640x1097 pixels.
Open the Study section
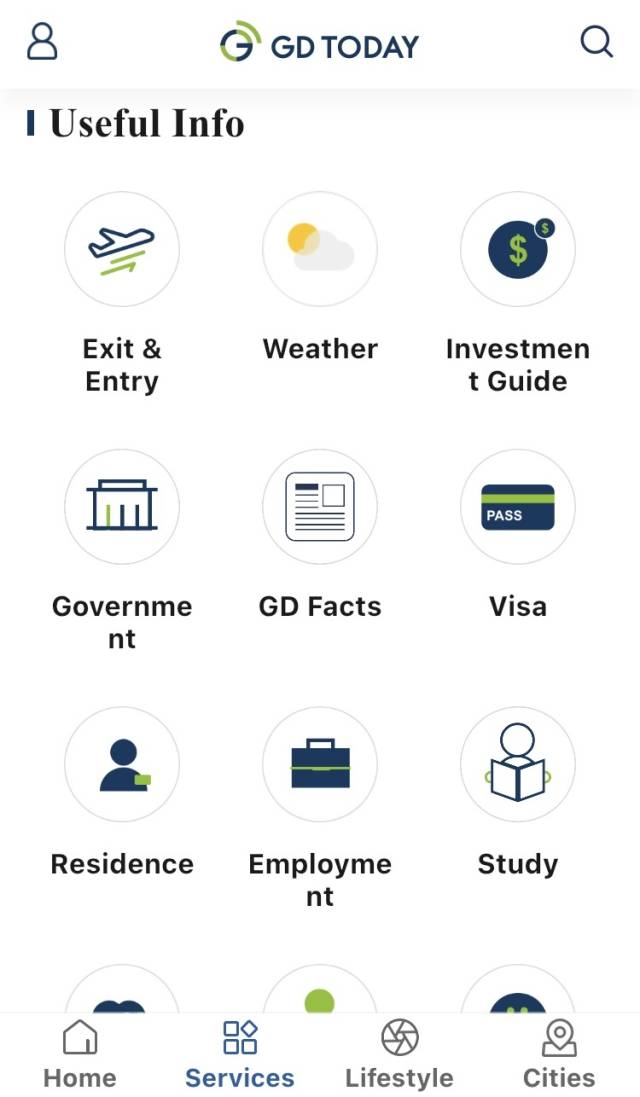pyautogui.click(x=517, y=764)
